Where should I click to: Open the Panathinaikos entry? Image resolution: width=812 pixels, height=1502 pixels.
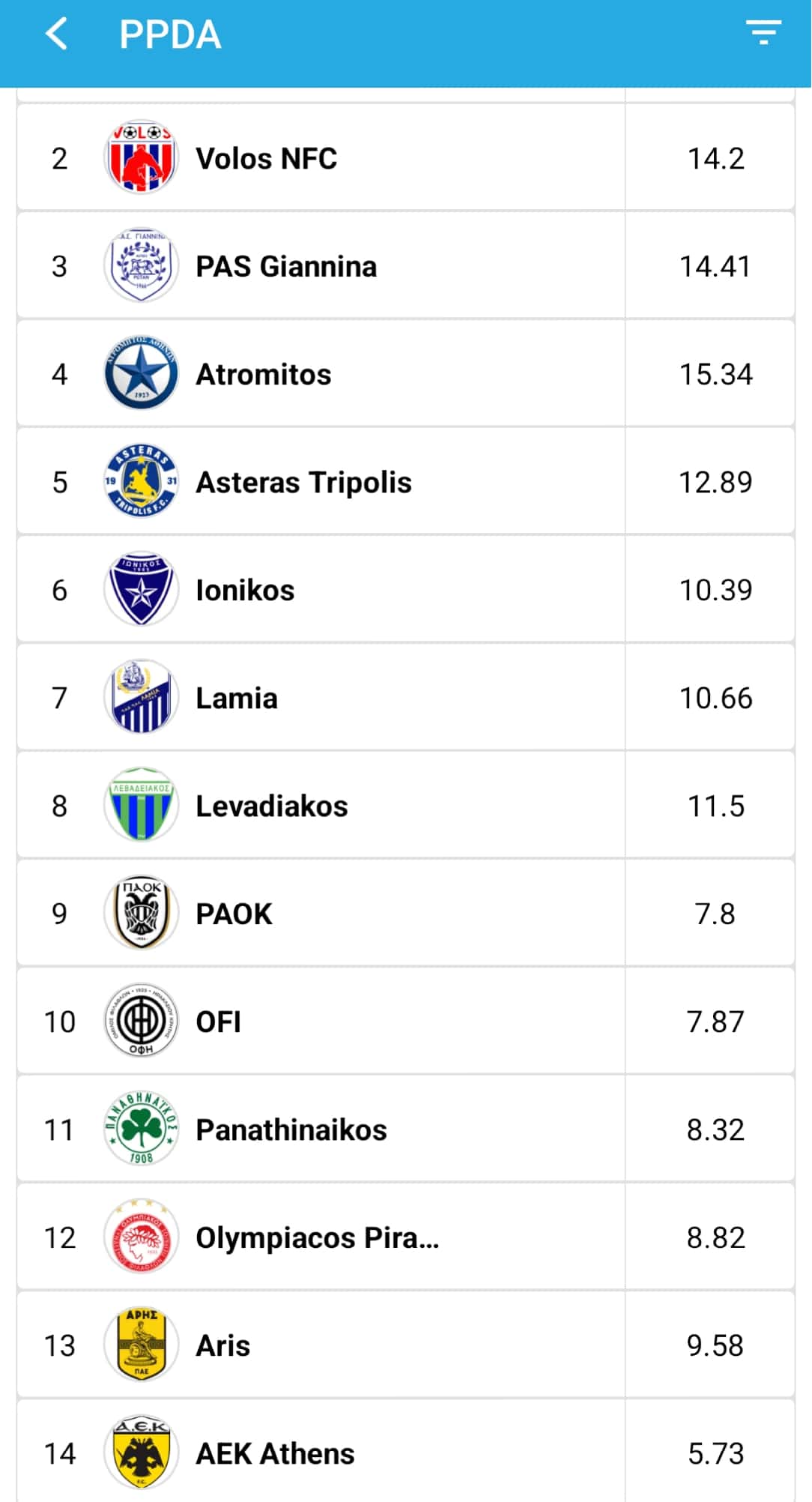pyautogui.click(x=405, y=1129)
